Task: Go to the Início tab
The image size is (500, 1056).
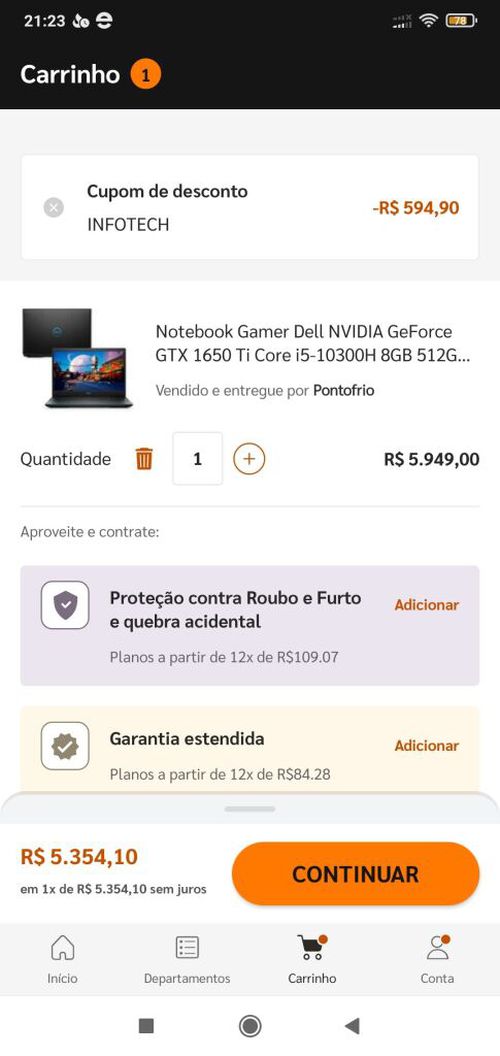Action: (63, 959)
